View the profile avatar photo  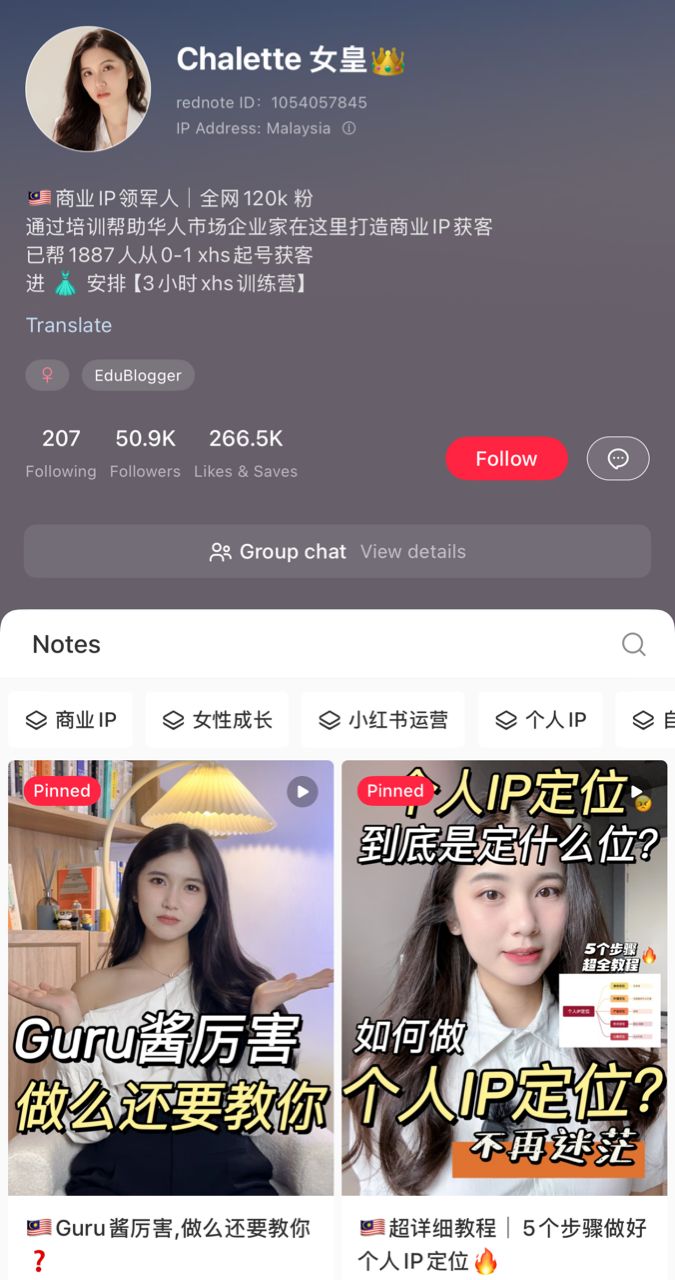88,89
